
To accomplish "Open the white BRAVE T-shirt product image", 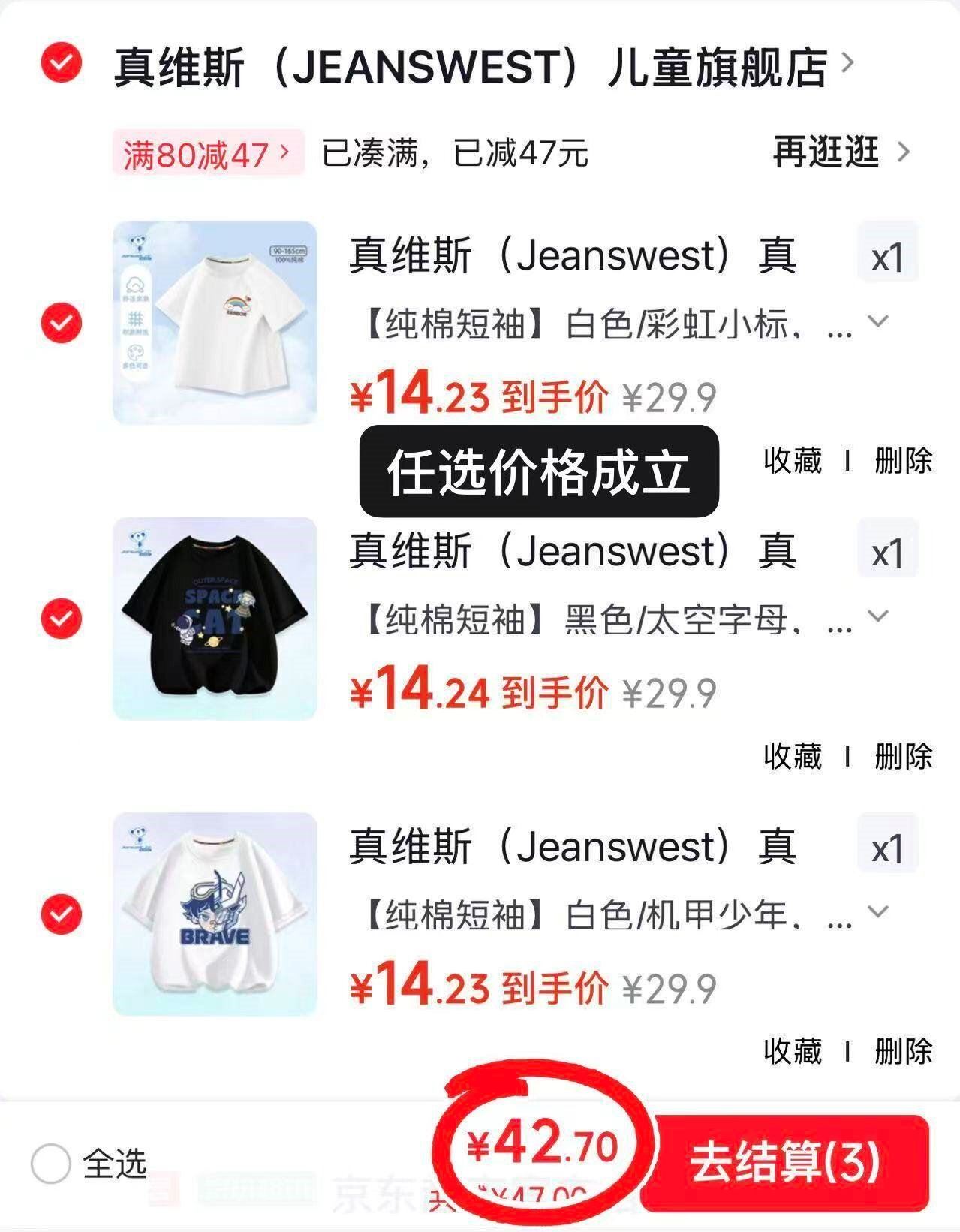I will [215, 914].
